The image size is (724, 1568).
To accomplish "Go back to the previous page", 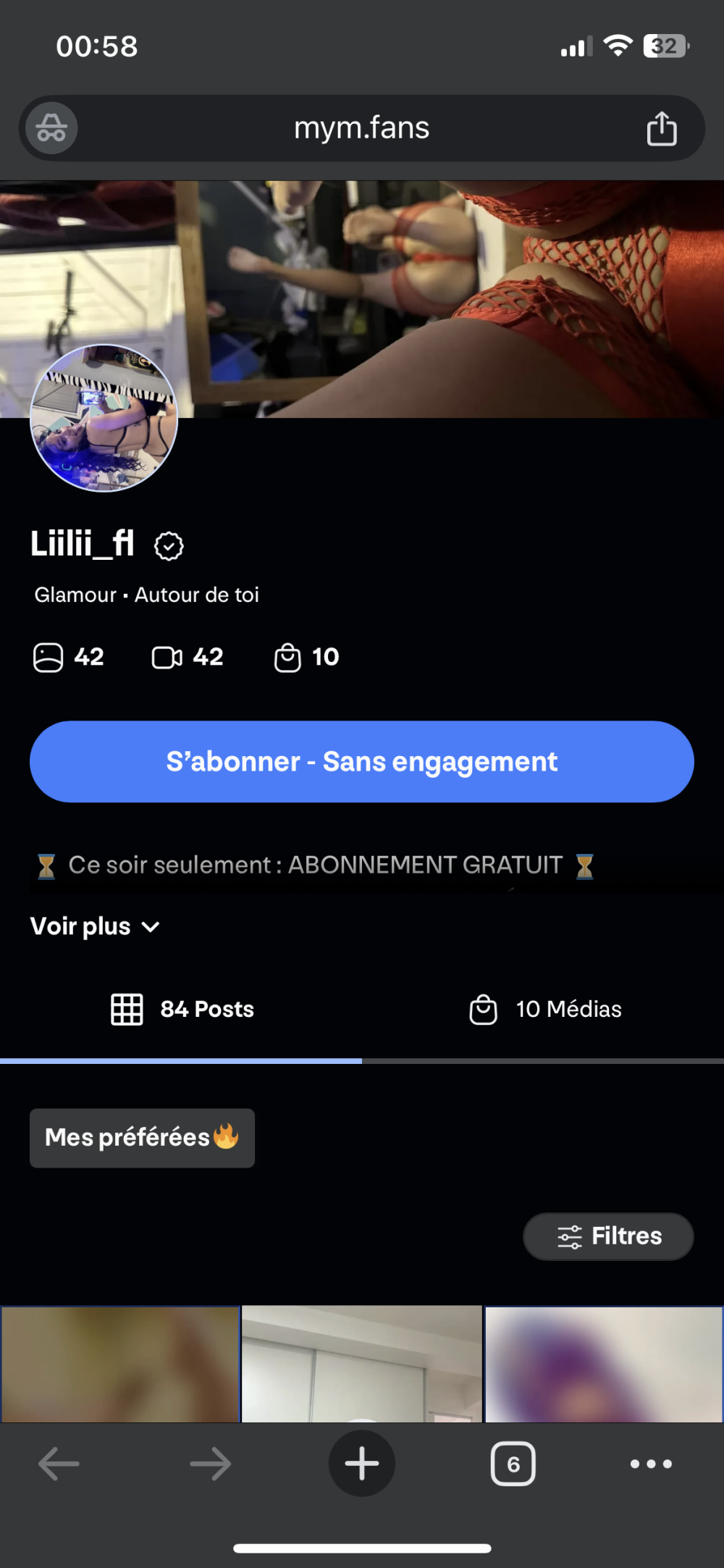I will (x=59, y=1464).
